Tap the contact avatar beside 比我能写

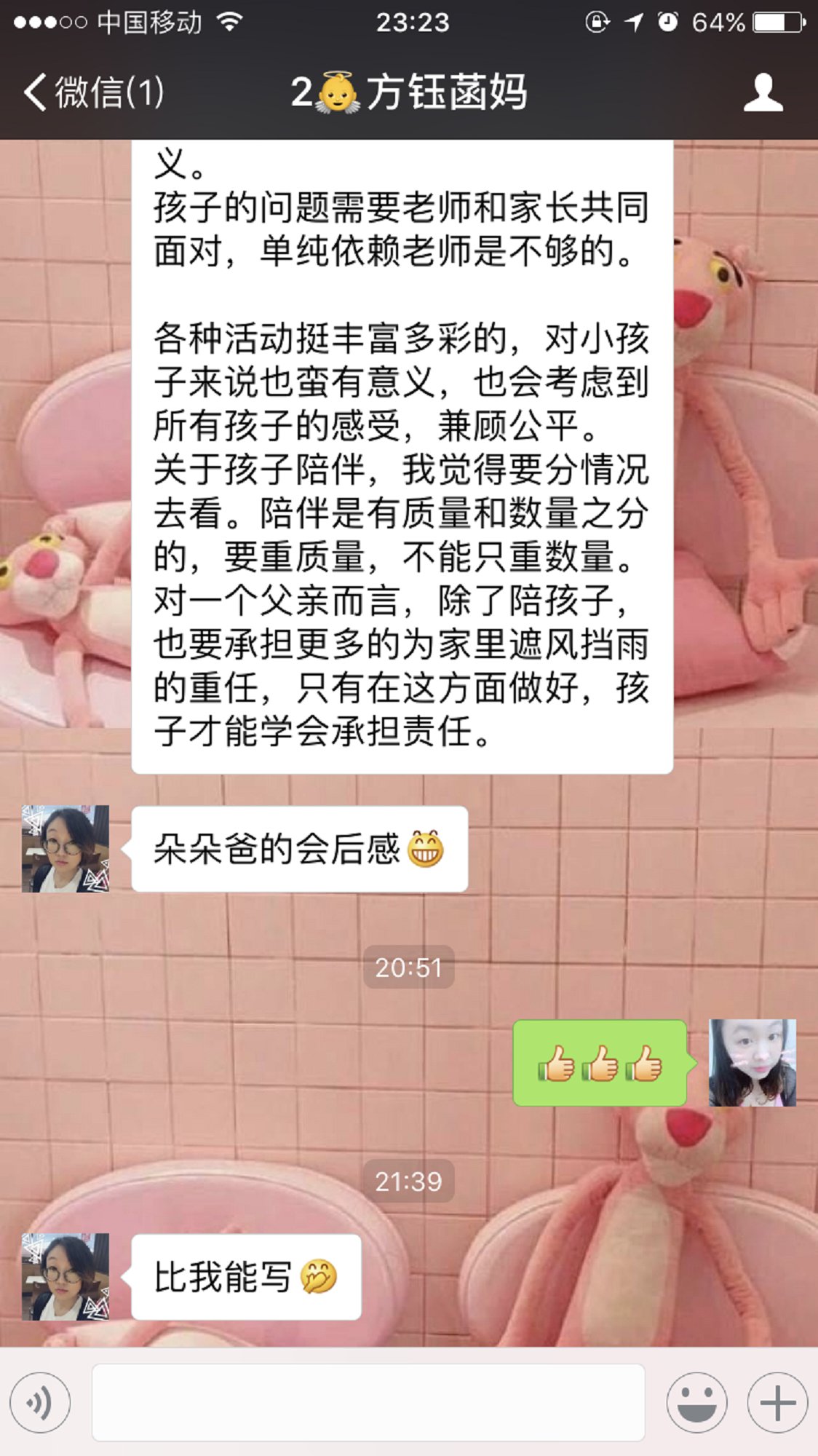(65, 1276)
